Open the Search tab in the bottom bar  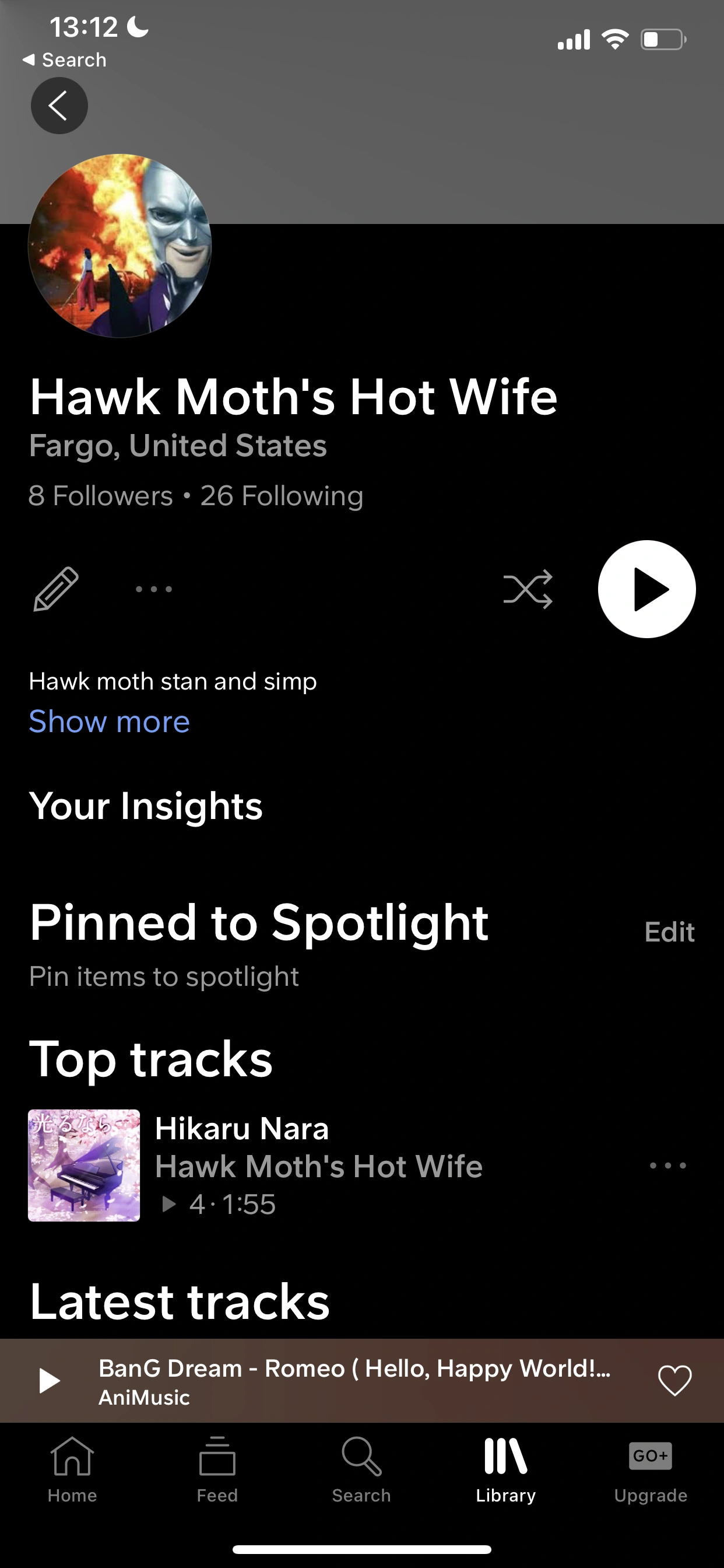361,1469
